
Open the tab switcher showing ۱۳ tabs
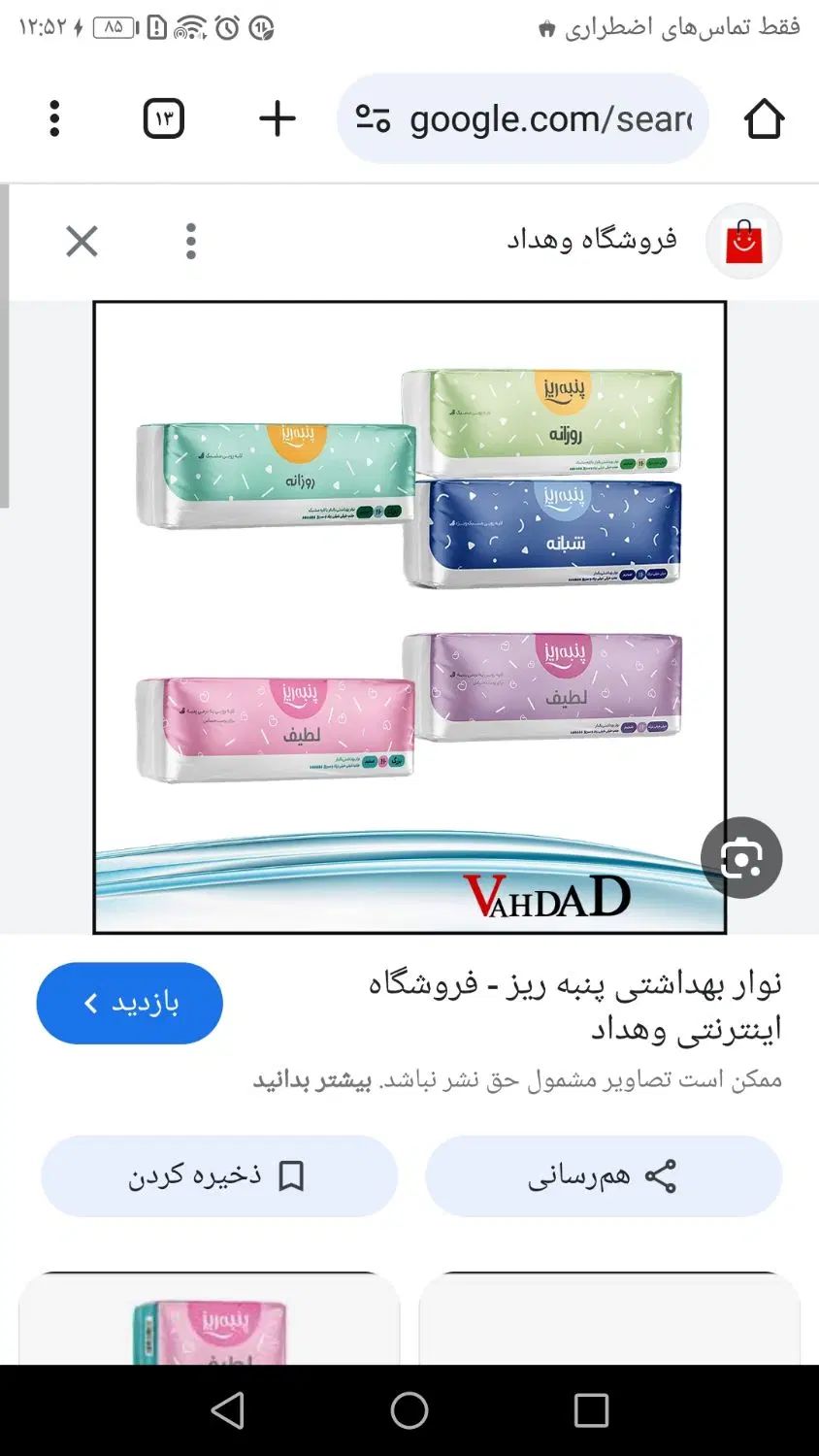click(163, 118)
